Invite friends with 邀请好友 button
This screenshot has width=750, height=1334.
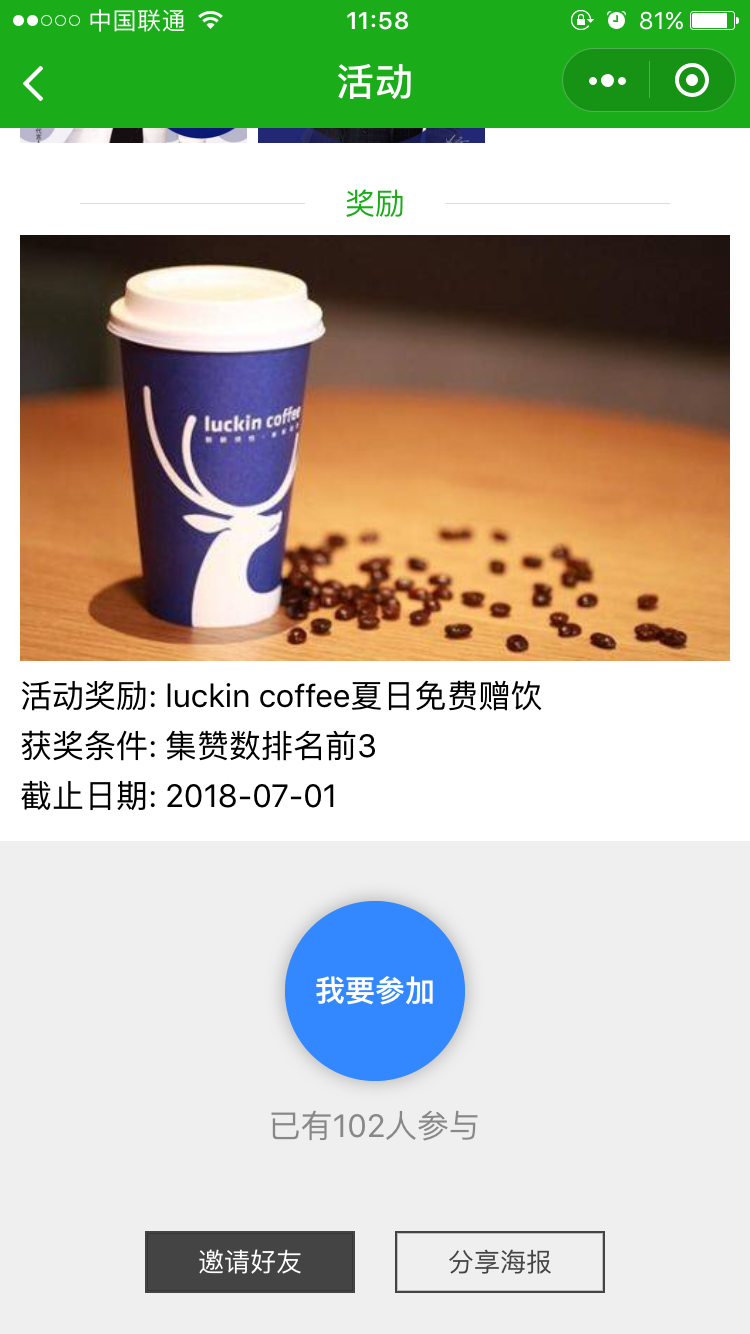coord(250,1262)
